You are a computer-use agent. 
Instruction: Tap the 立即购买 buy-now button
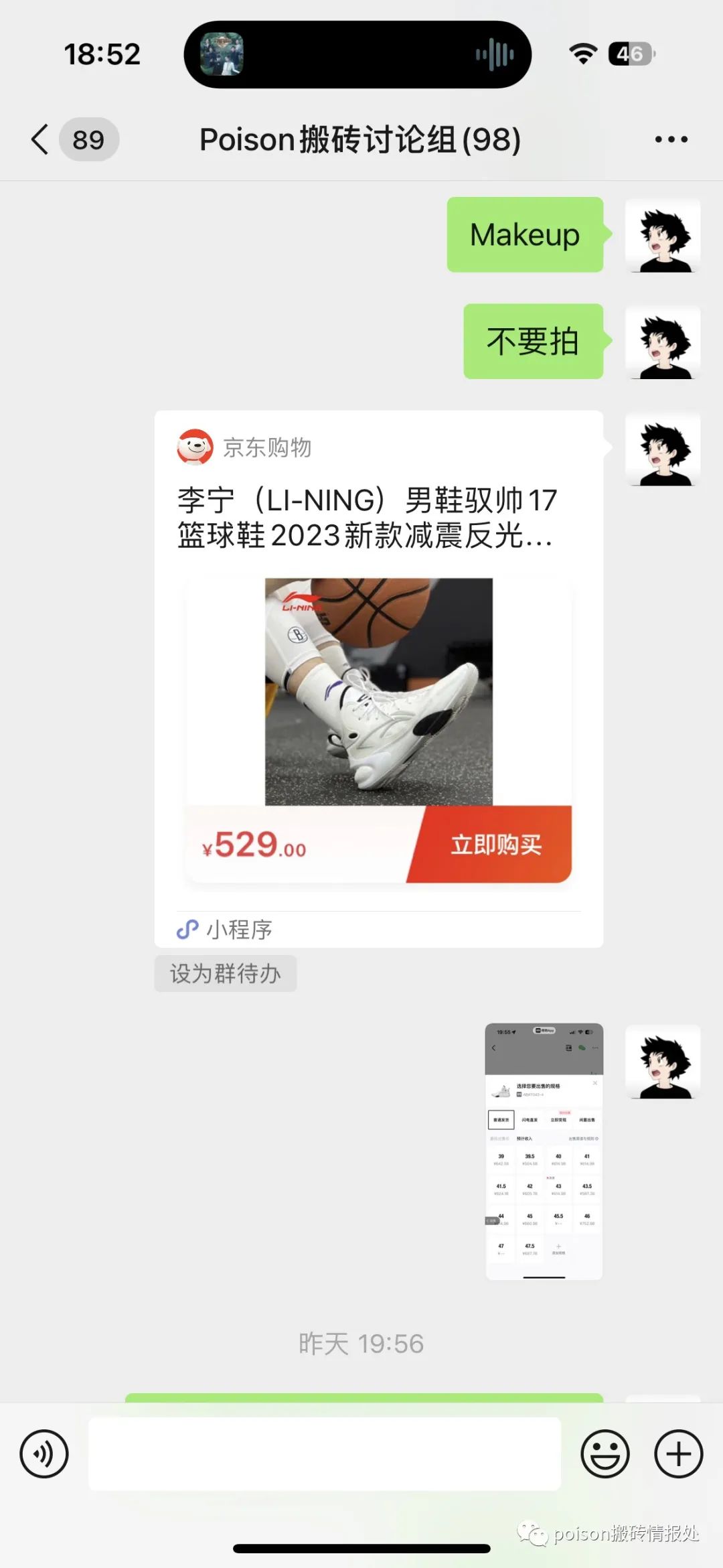point(495,845)
